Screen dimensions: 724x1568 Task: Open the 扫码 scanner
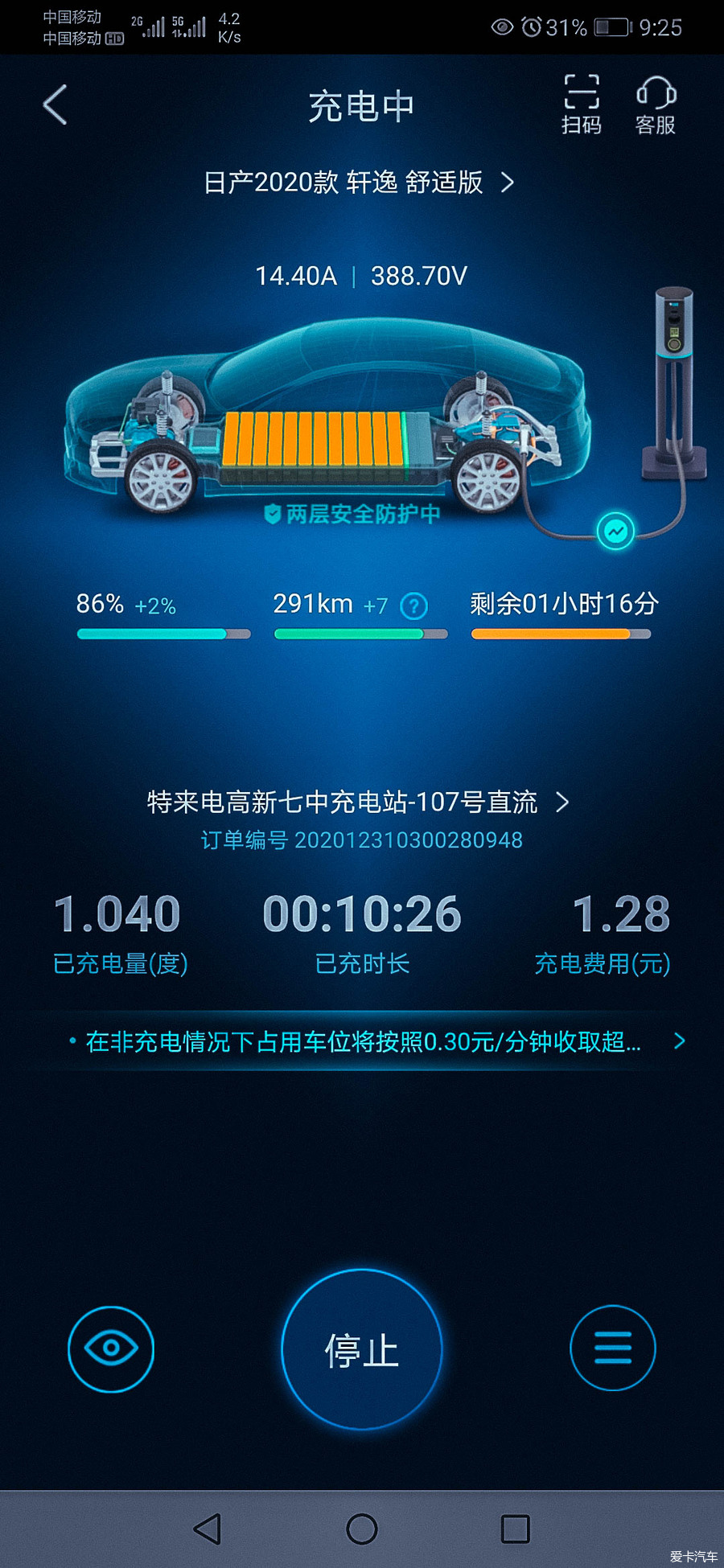coord(581,104)
